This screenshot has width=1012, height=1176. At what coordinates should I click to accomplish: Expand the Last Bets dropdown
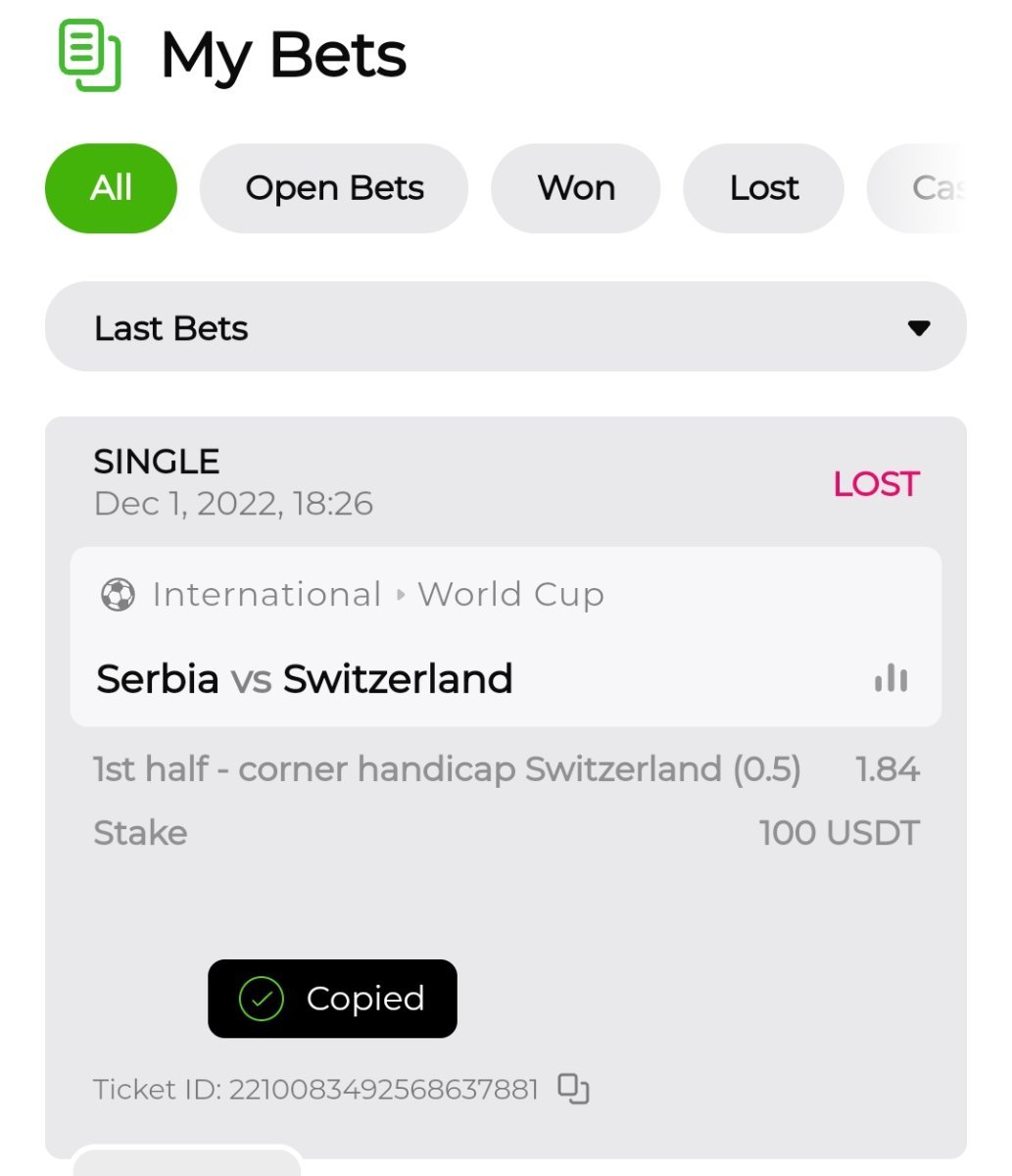[506, 327]
